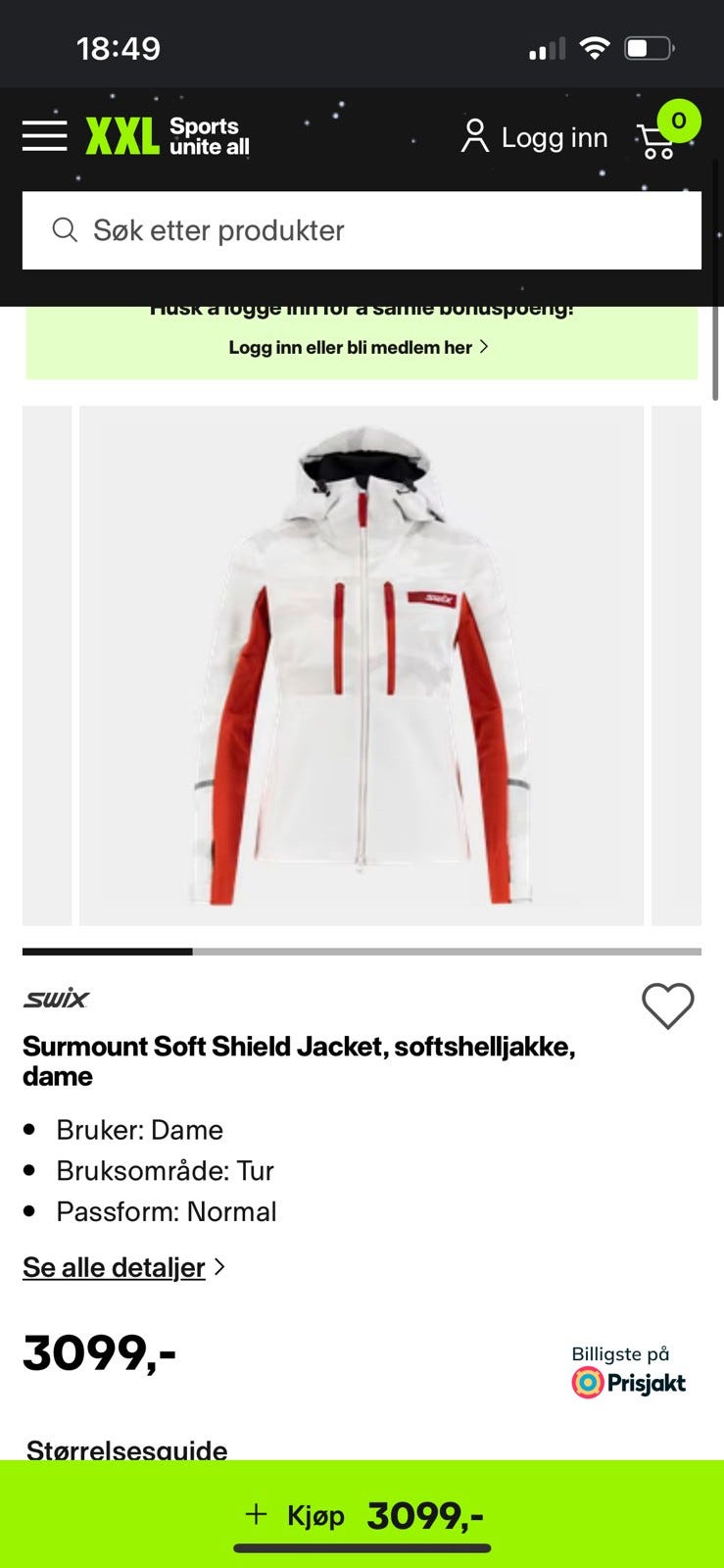Tap the Søk etter produkter field
This screenshot has height=1568, width=724.
(x=362, y=229)
